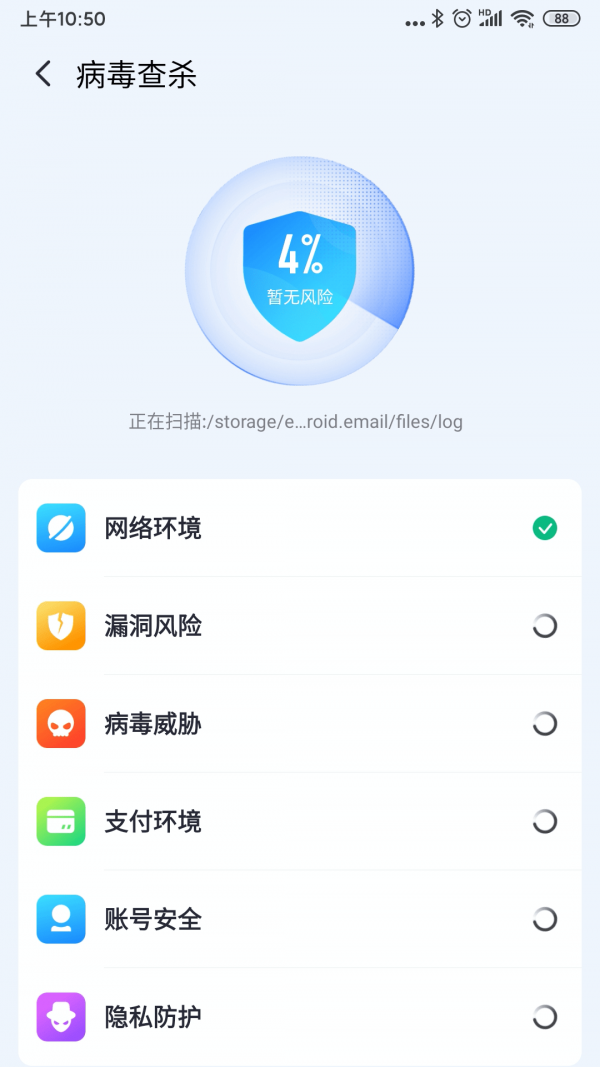Go back from the 病毒查杀 scan screen
This screenshot has width=600, height=1067.
click(x=42, y=74)
